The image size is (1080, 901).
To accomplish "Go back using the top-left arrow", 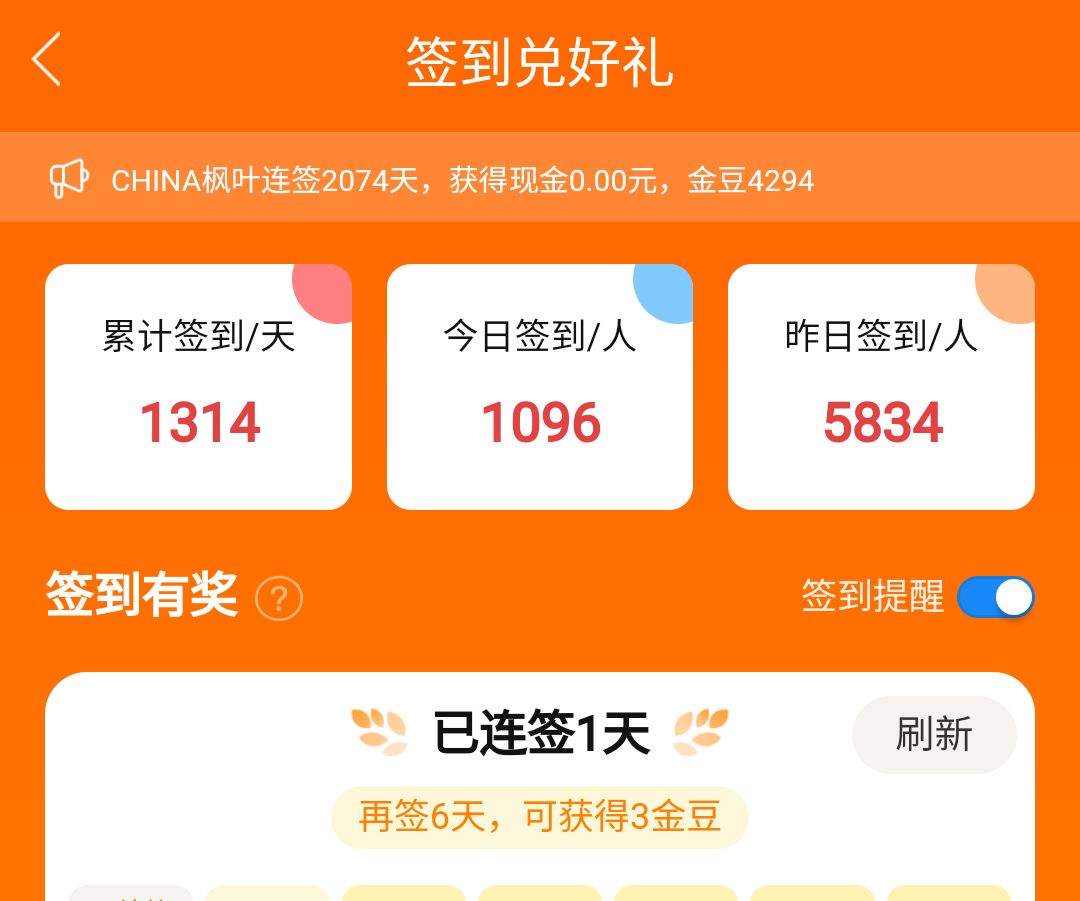I will point(46,59).
